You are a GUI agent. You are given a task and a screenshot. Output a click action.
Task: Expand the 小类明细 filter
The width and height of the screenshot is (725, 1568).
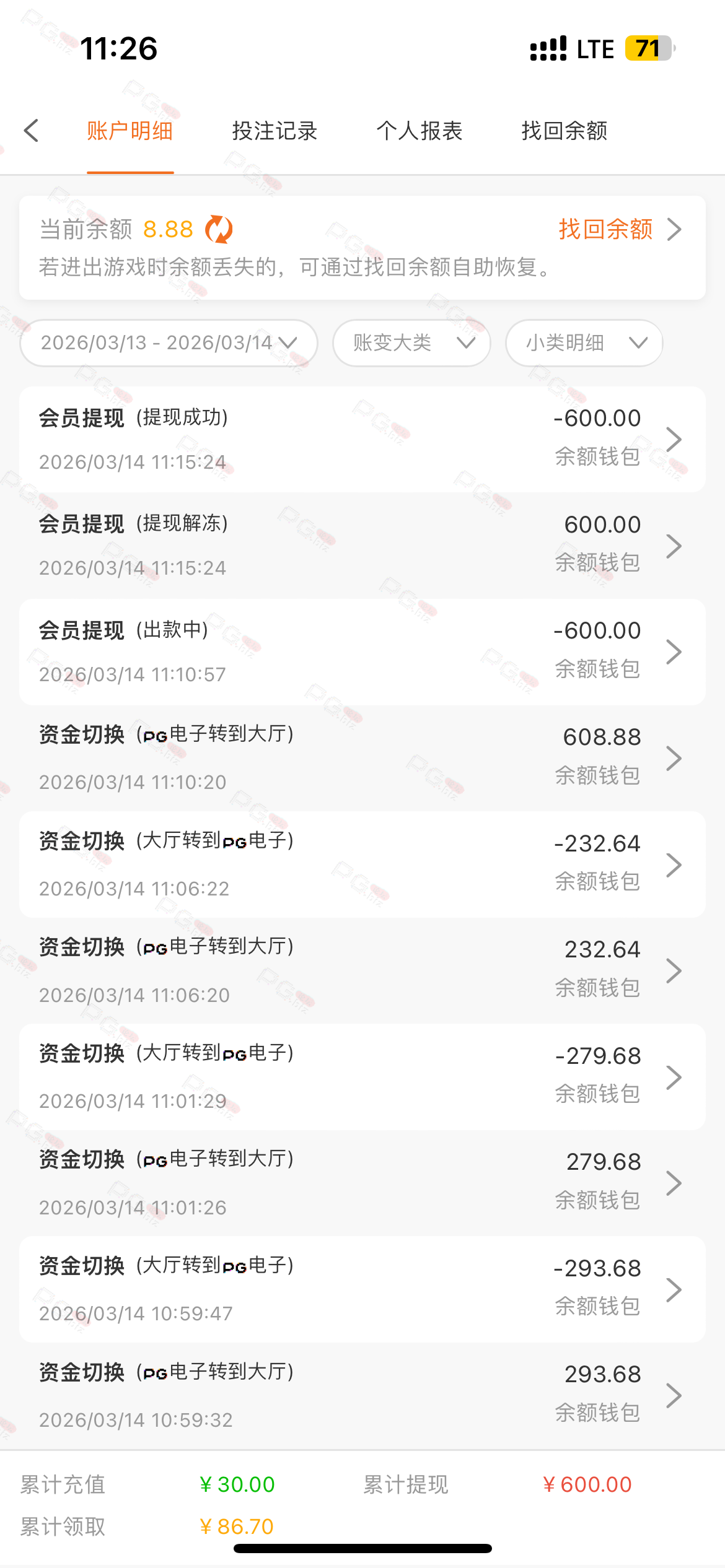pyautogui.click(x=584, y=342)
